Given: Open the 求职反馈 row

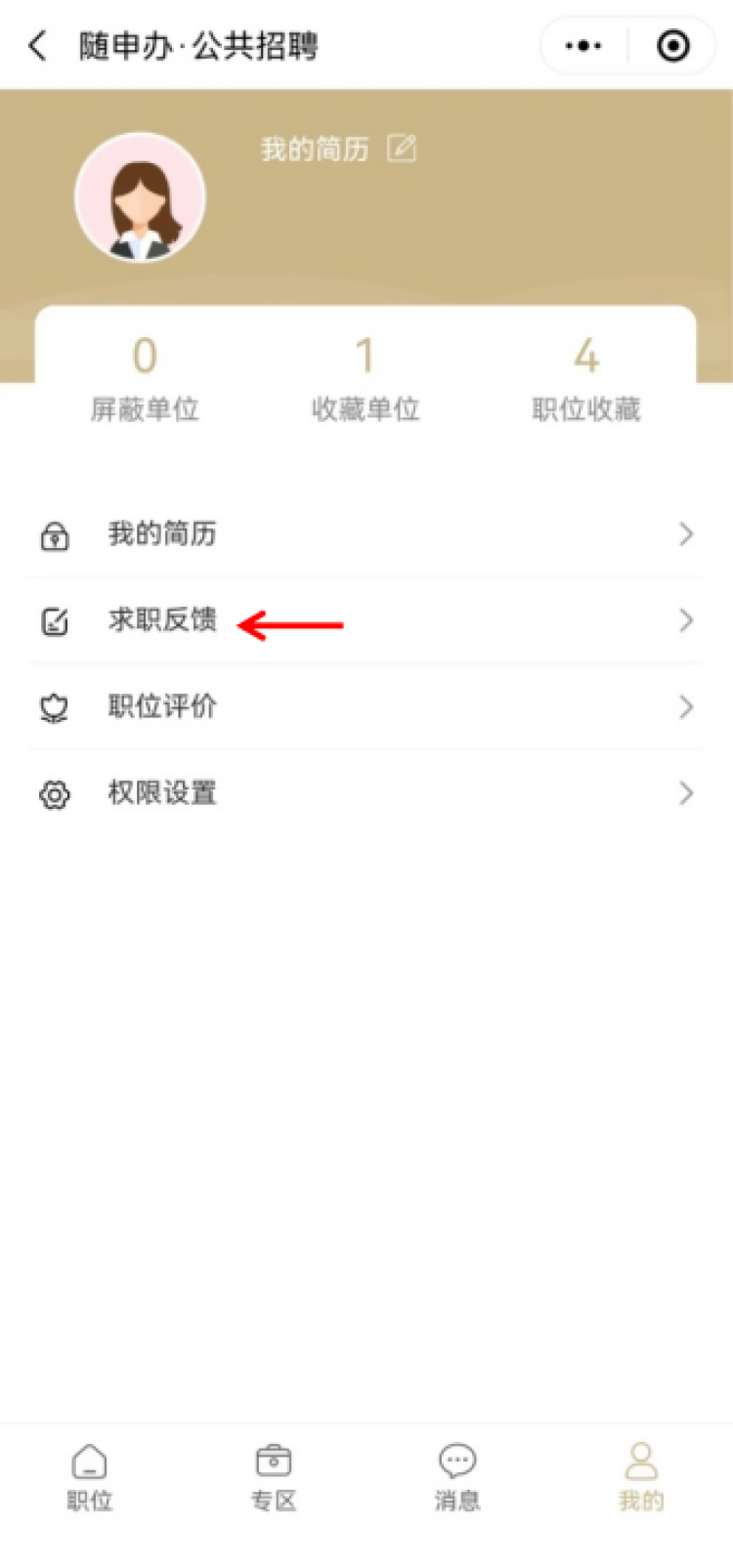Looking at the screenshot, I should (x=366, y=620).
